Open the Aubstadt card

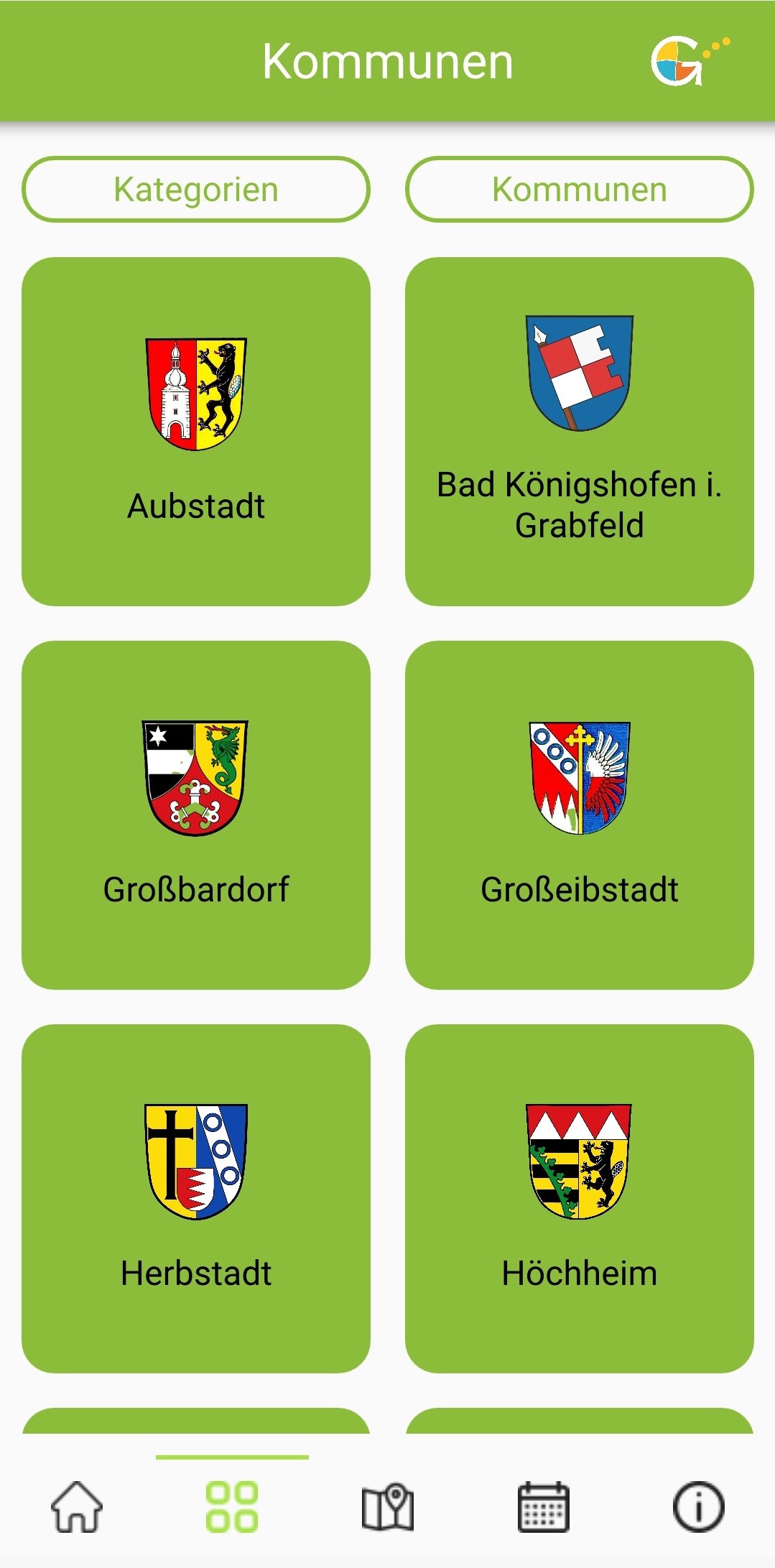tap(195, 431)
